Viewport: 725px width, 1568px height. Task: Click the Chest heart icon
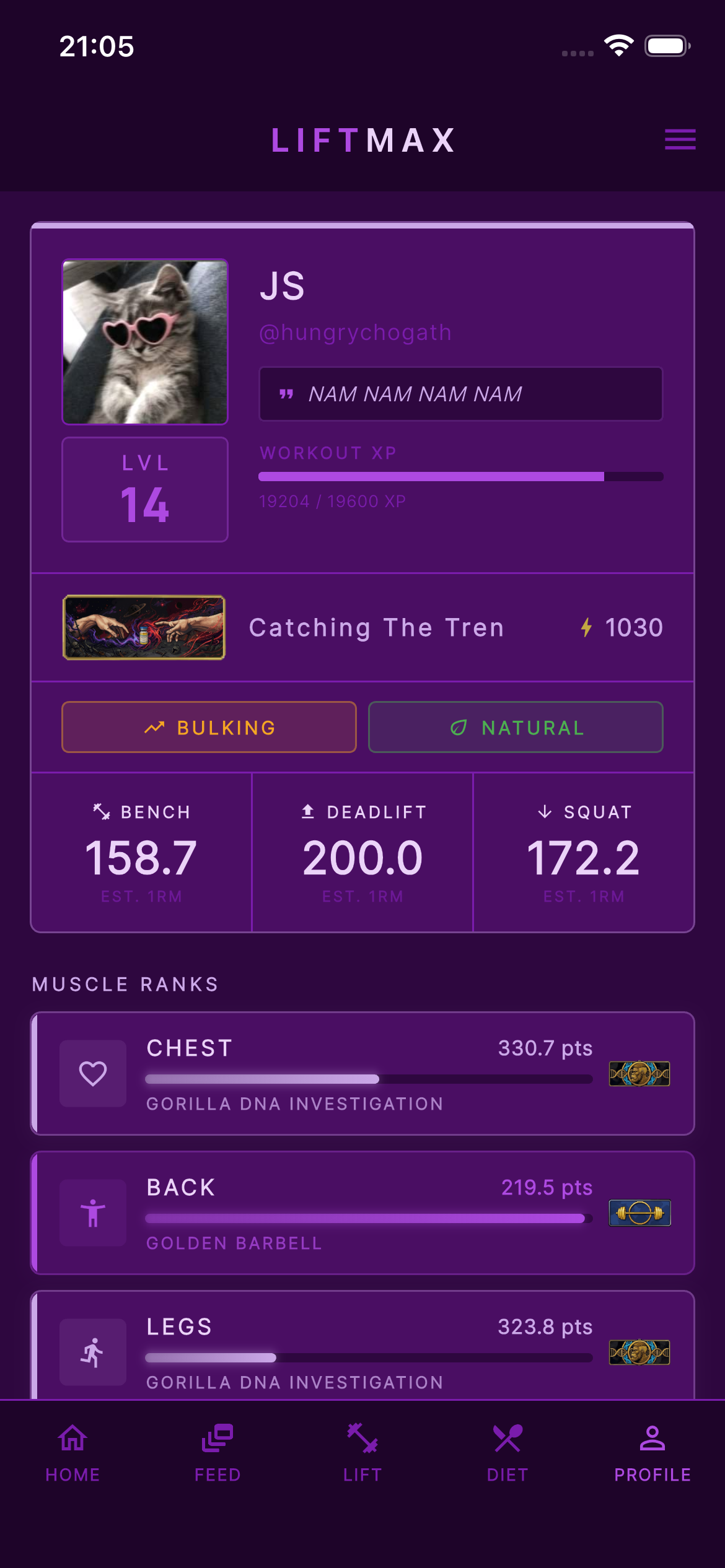pyautogui.click(x=92, y=1073)
